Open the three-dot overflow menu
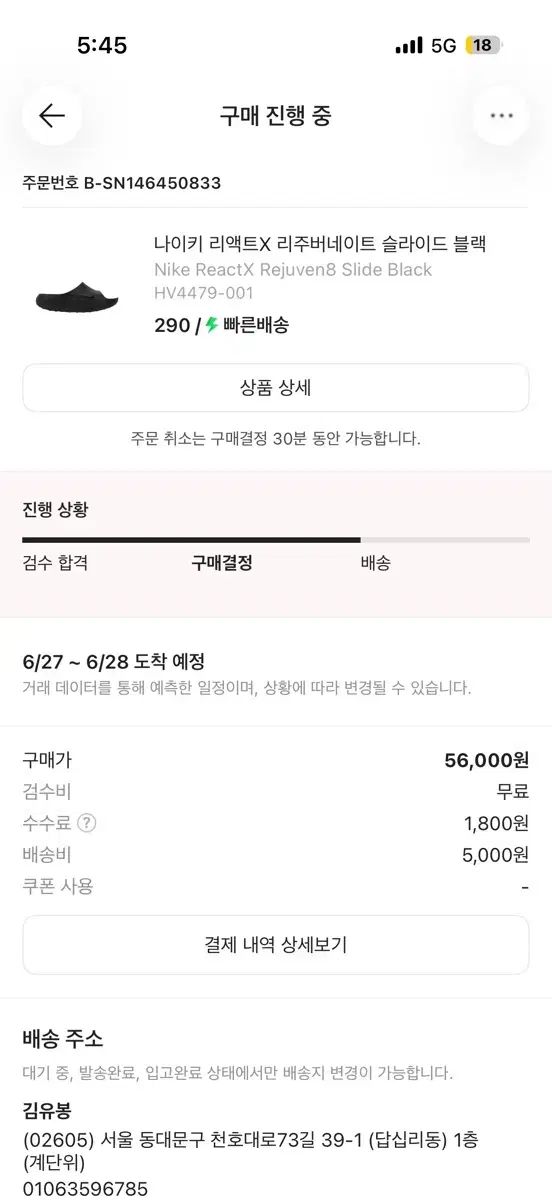552x1200 pixels. coord(501,115)
